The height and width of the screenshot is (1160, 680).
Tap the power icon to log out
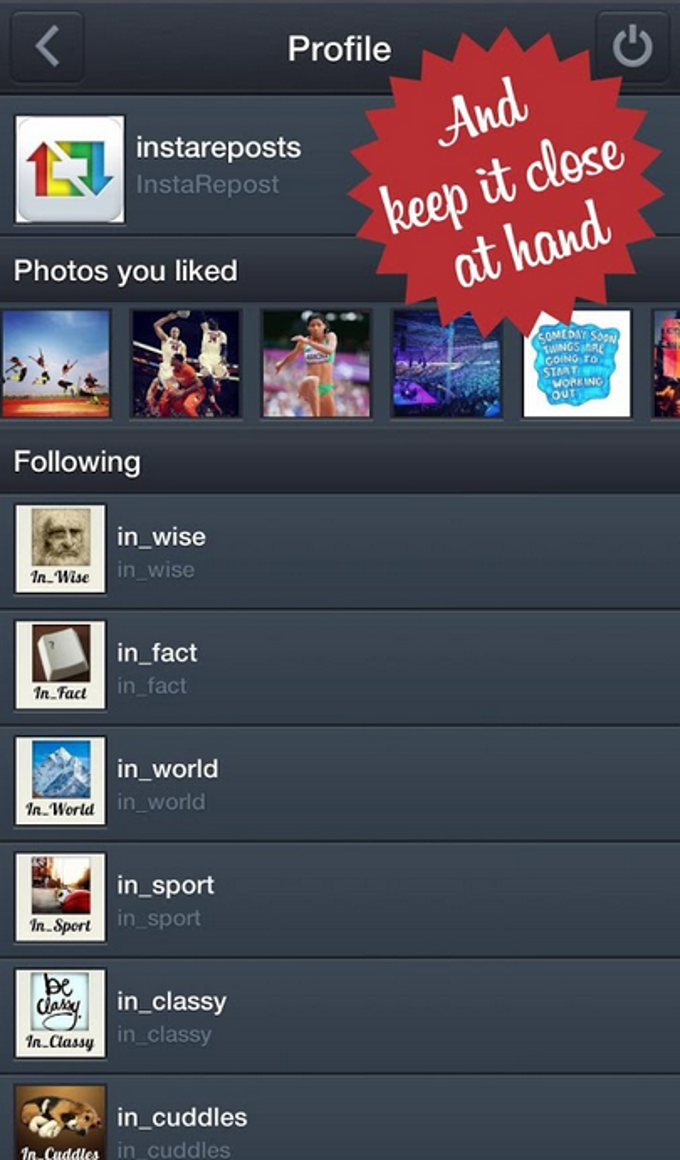click(632, 47)
